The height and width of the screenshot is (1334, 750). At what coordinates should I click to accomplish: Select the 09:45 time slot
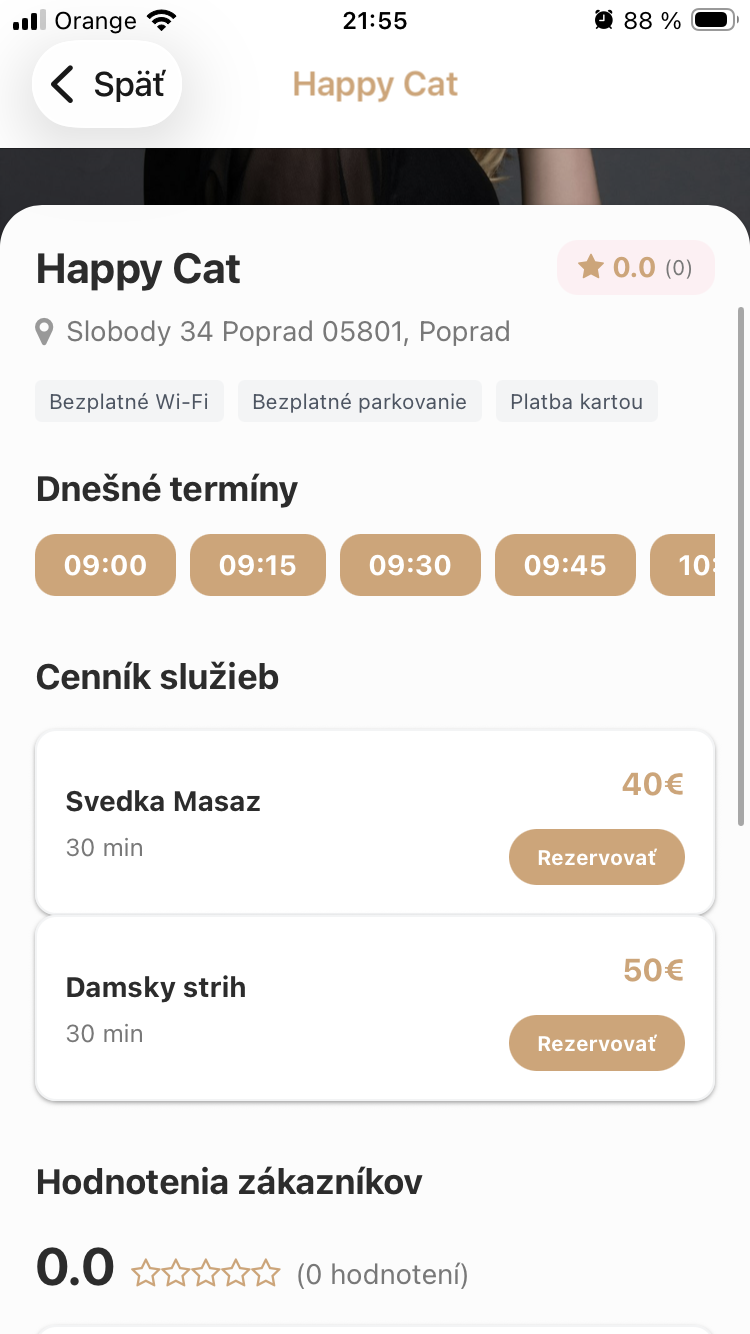(565, 565)
